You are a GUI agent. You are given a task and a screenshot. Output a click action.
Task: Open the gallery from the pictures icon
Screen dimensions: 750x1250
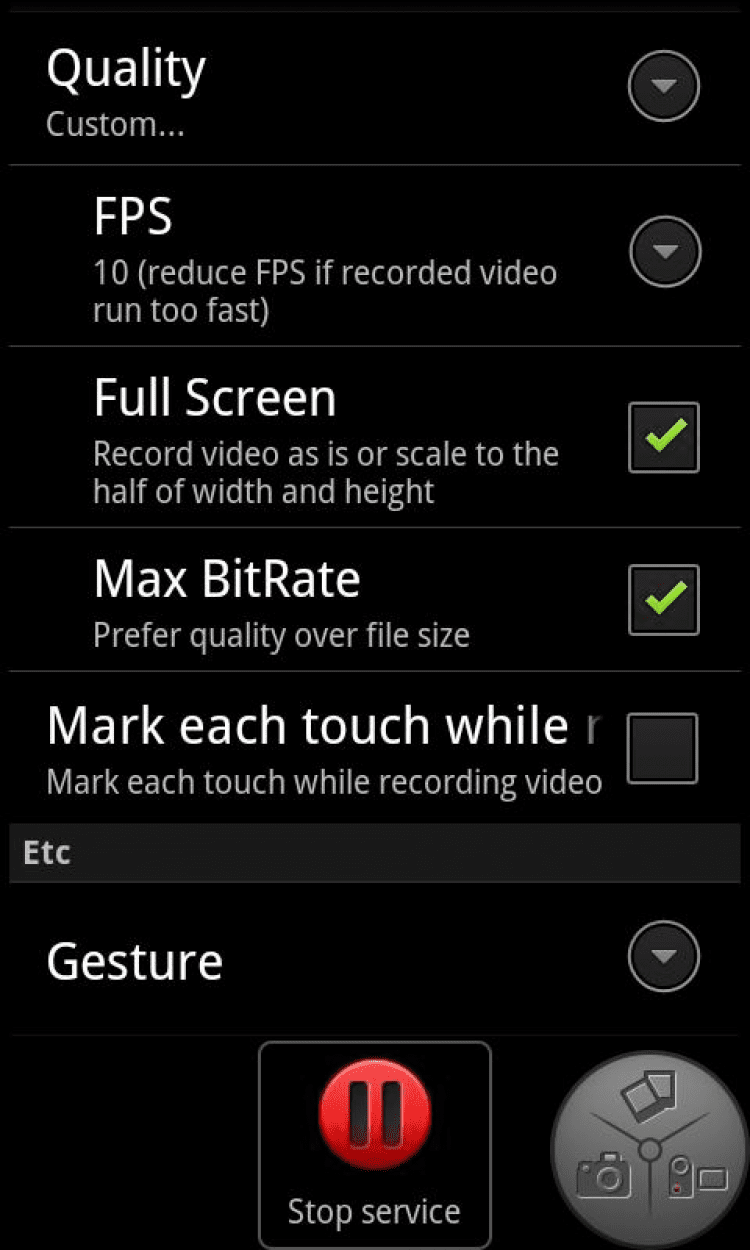pos(649,1095)
